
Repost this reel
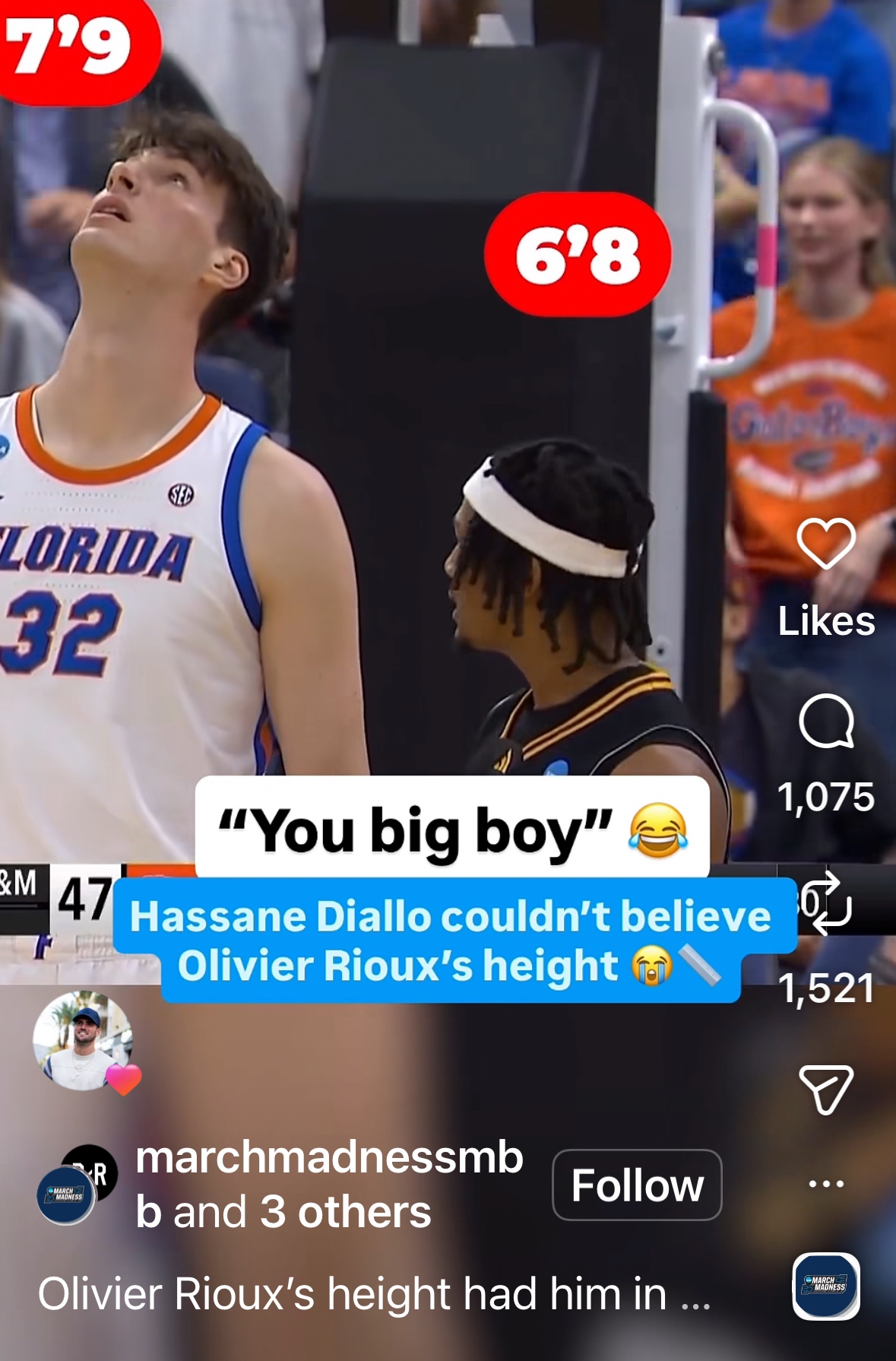click(x=828, y=903)
